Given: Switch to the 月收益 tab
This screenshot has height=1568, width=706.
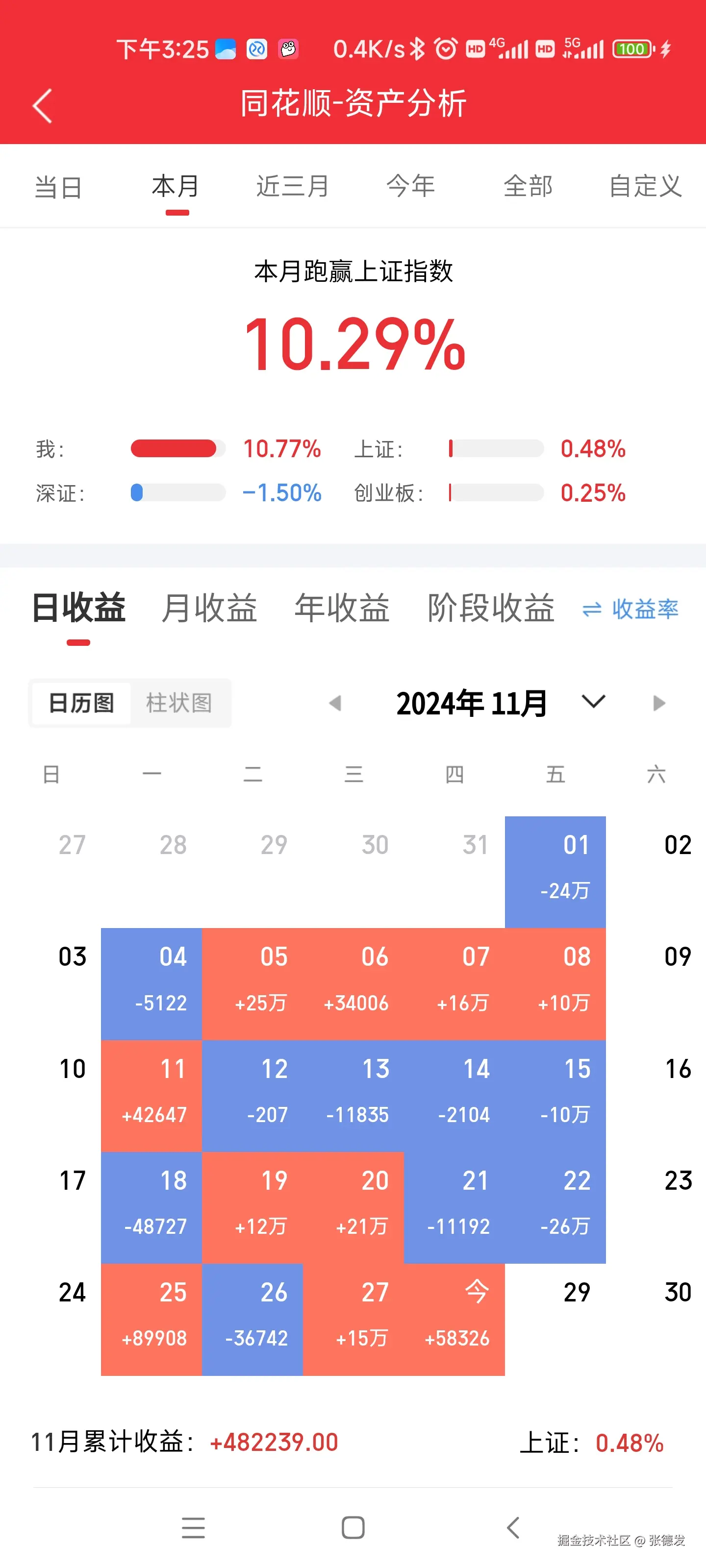Looking at the screenshot, I should (x=209, y=608).
